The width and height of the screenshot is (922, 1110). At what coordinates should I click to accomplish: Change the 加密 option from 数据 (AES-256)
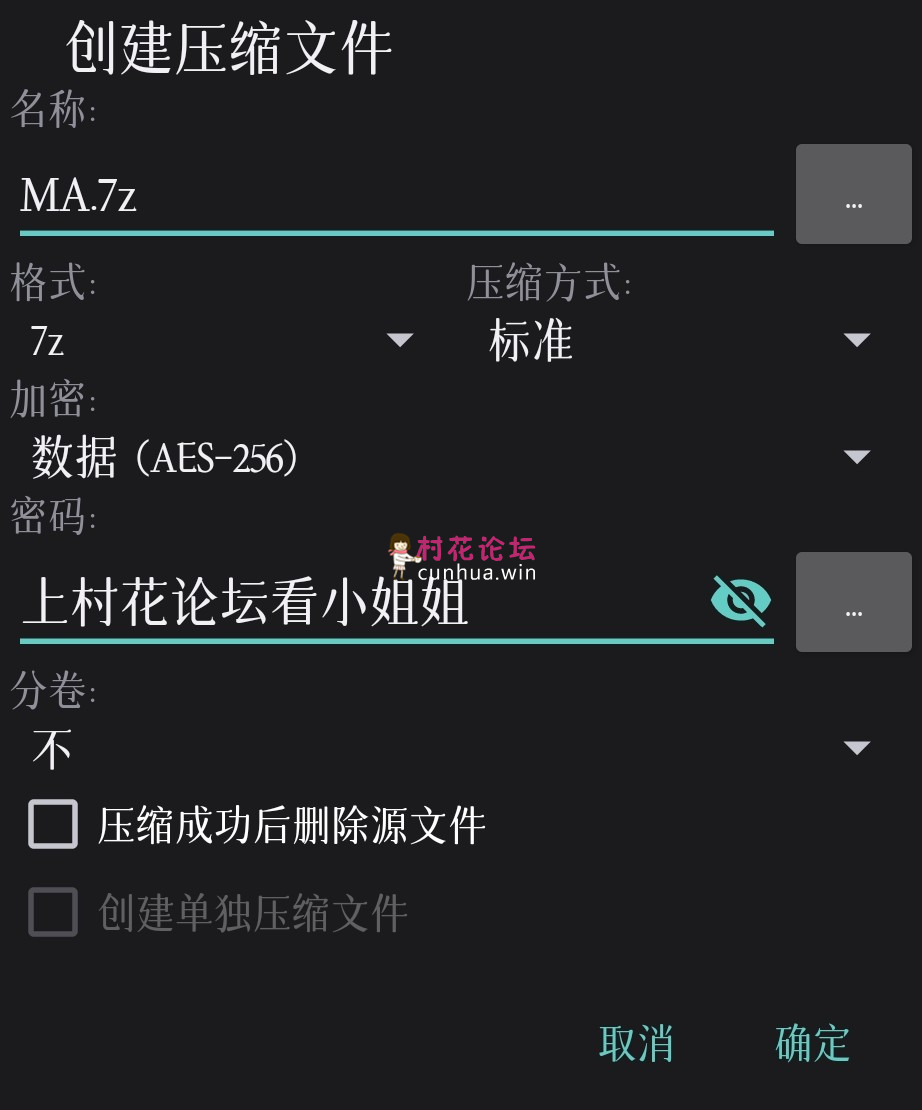(x=450, y=458)
